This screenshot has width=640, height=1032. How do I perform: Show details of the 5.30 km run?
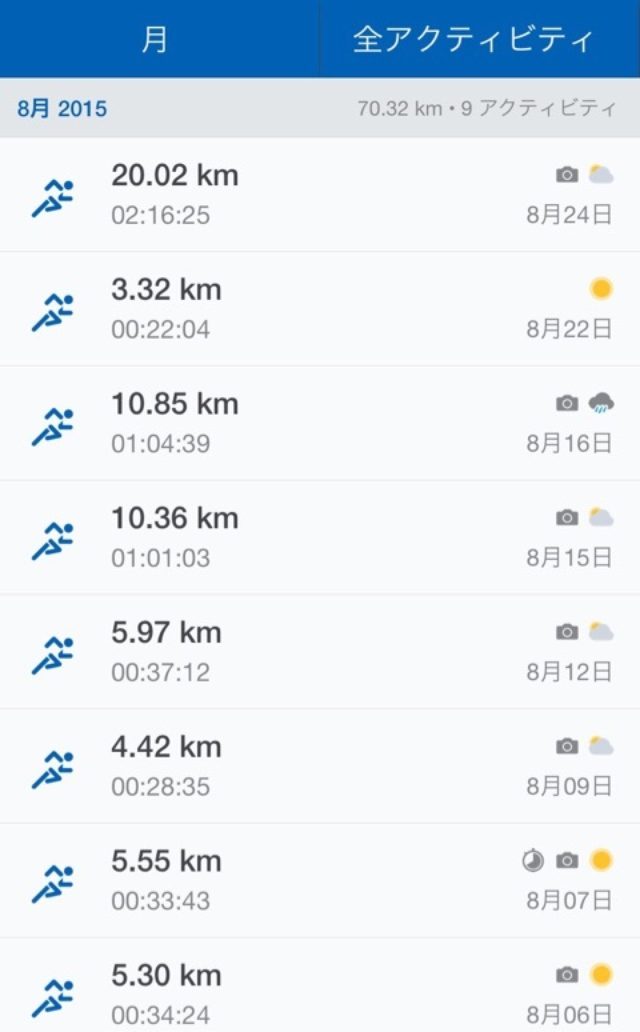tap(320, 990)
